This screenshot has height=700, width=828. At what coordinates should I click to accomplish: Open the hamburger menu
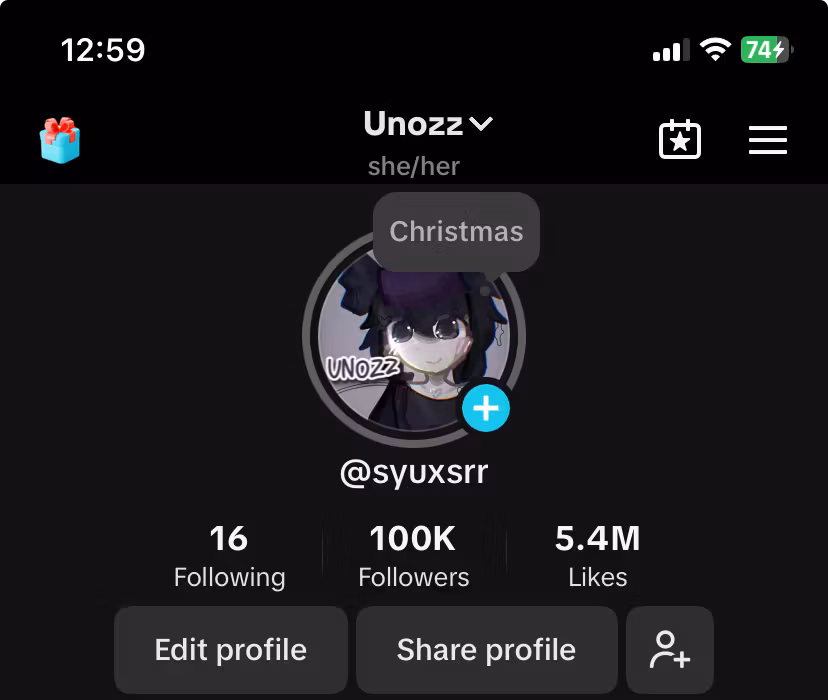[x=768, y=140]
